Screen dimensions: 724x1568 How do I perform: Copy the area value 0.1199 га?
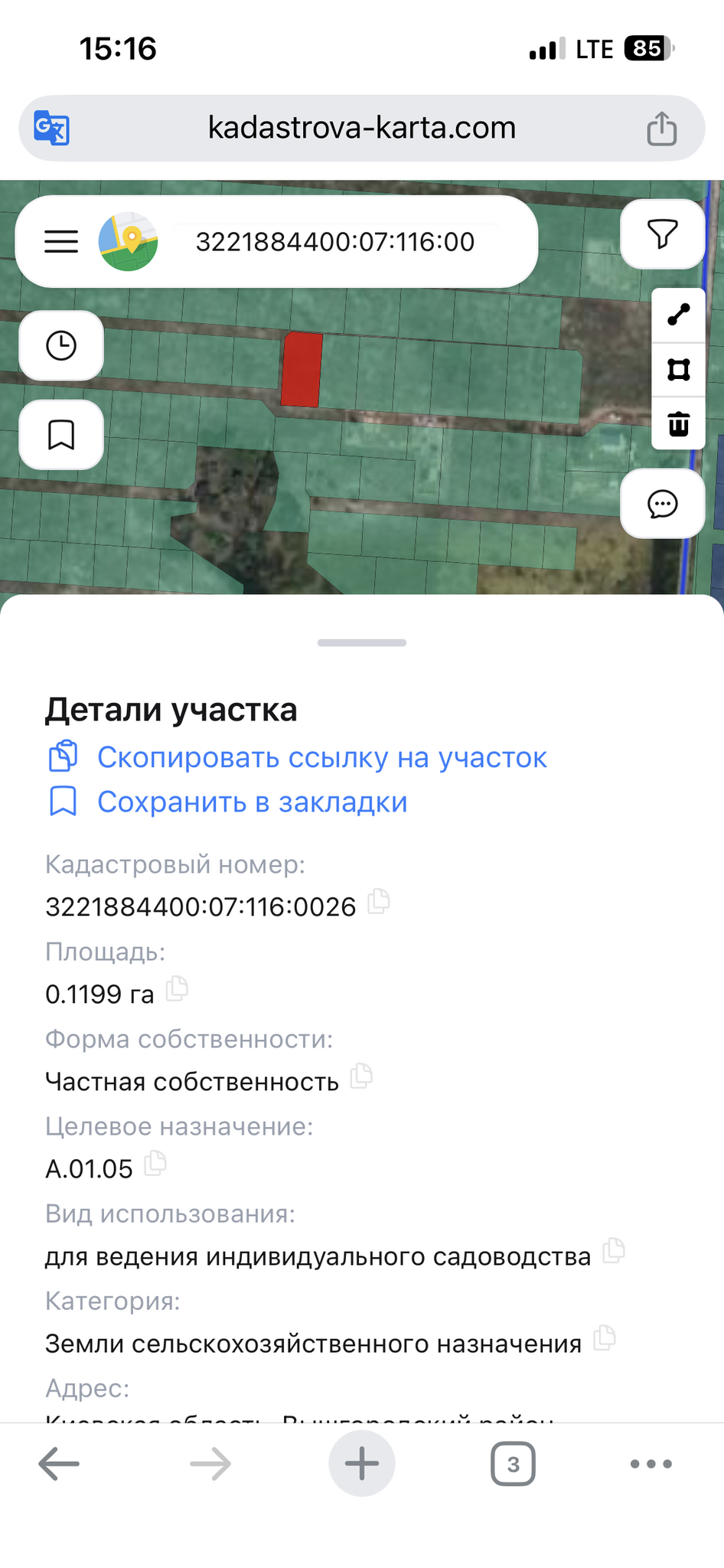click(178, 988)
